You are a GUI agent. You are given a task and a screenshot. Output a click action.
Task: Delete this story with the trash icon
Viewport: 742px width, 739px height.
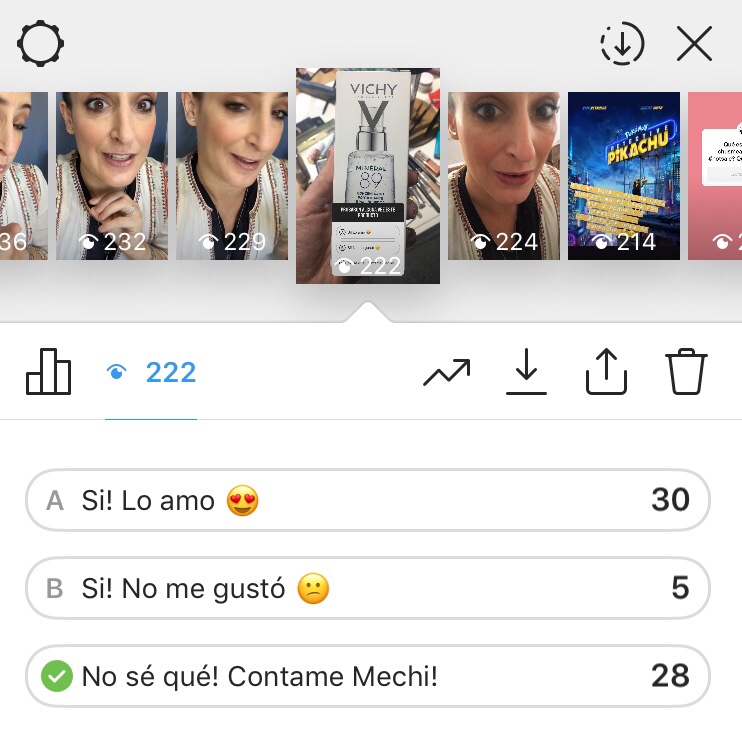686,373
